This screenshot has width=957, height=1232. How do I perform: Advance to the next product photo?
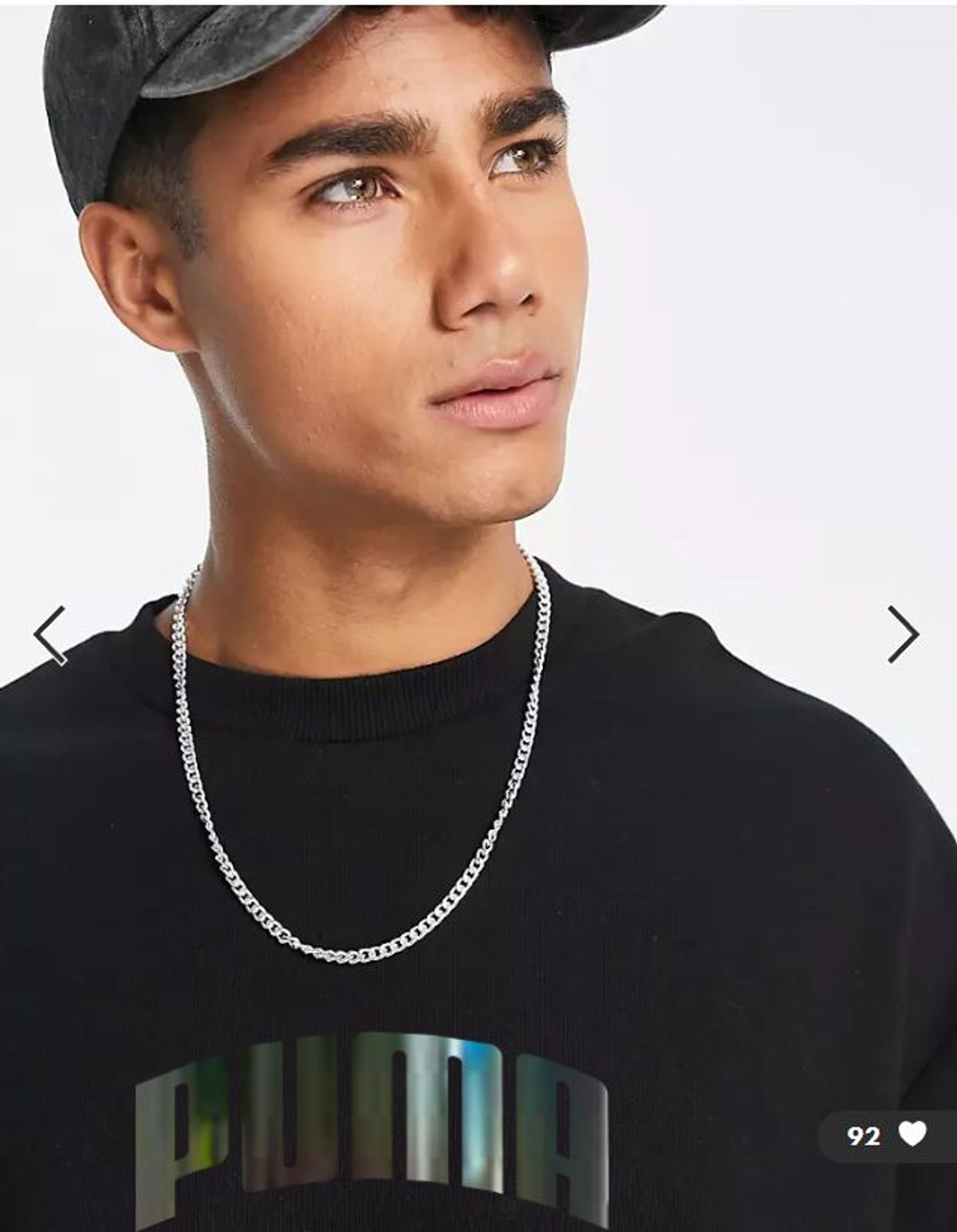[x=903, y=635]
